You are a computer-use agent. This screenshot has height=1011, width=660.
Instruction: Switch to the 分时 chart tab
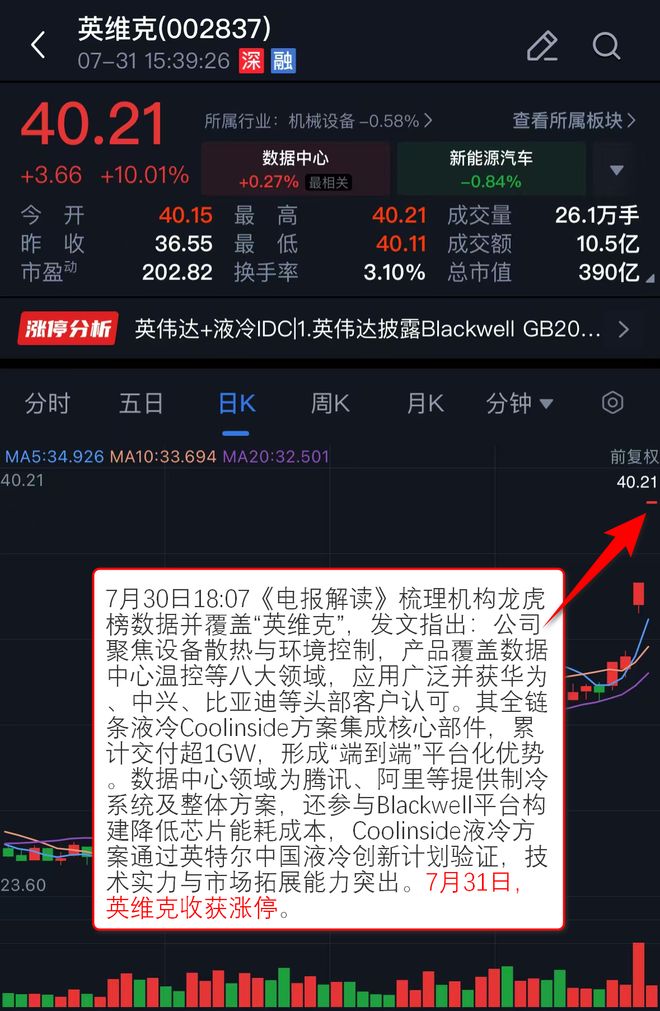point(48,404)
